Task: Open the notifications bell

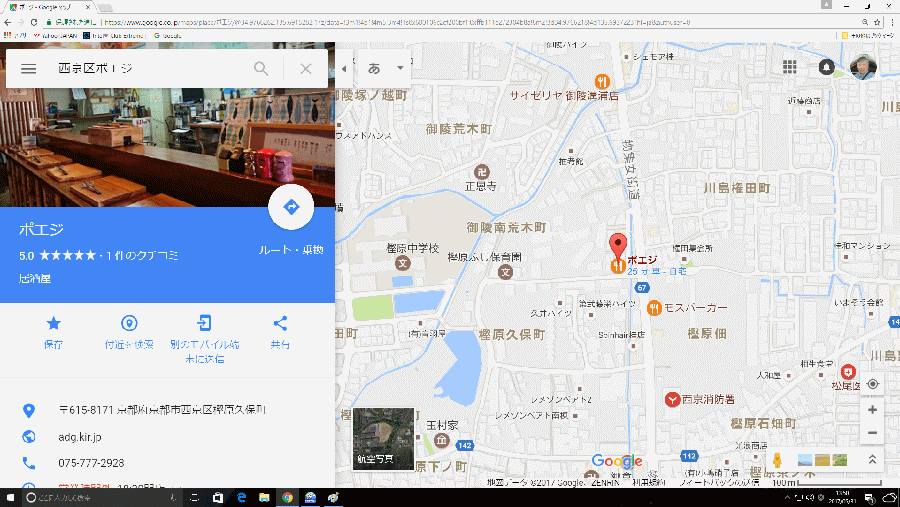Action: 826,67
